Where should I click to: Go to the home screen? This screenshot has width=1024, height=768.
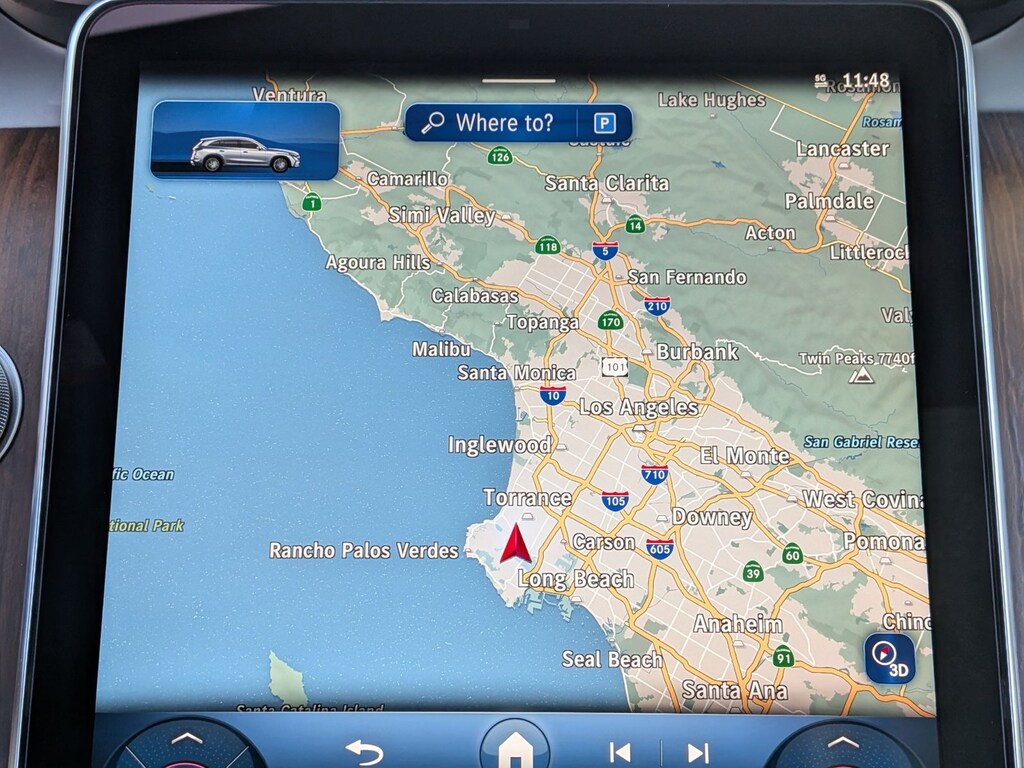(515, 746)
